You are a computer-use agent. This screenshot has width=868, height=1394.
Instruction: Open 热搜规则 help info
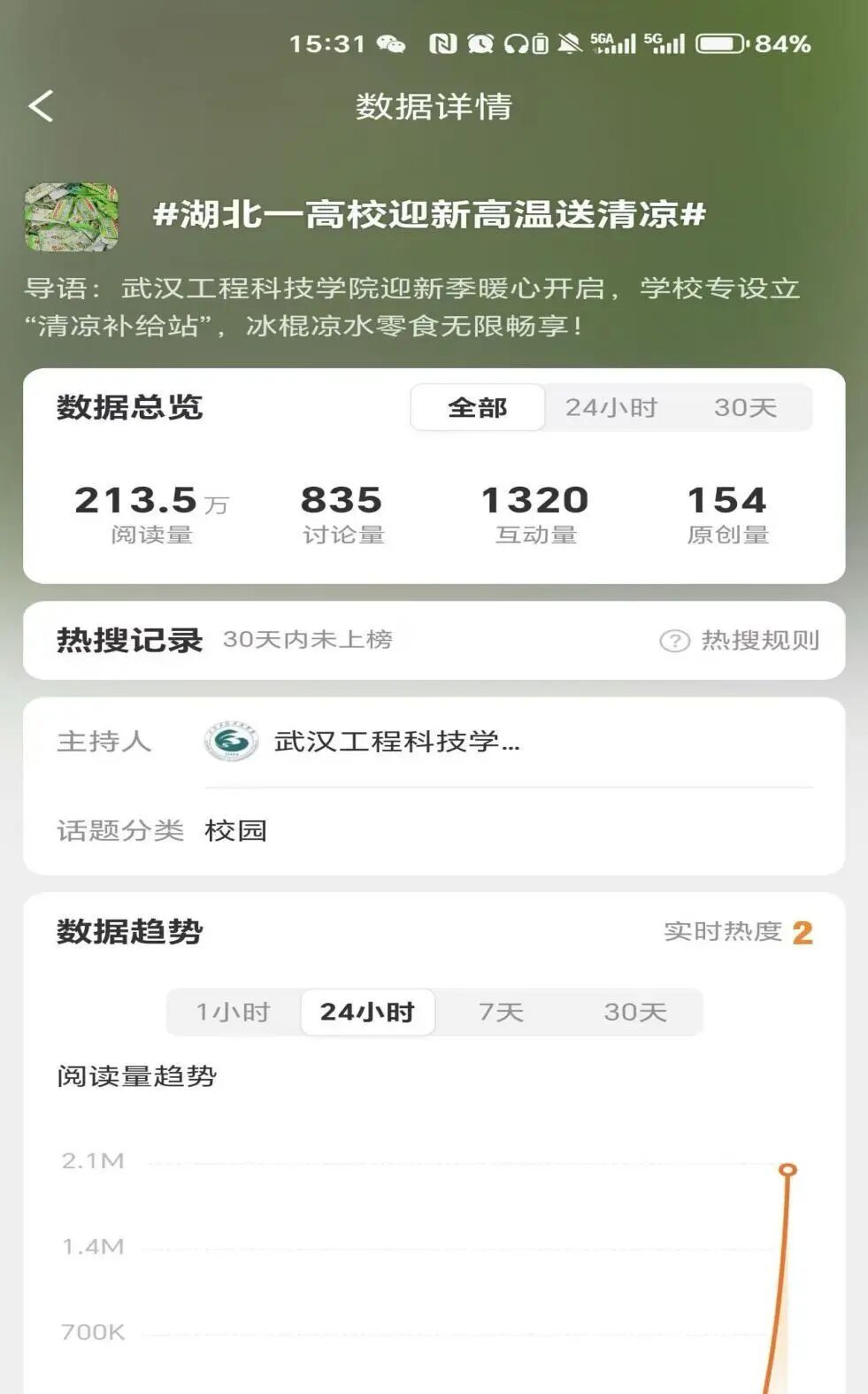(741, 640)
